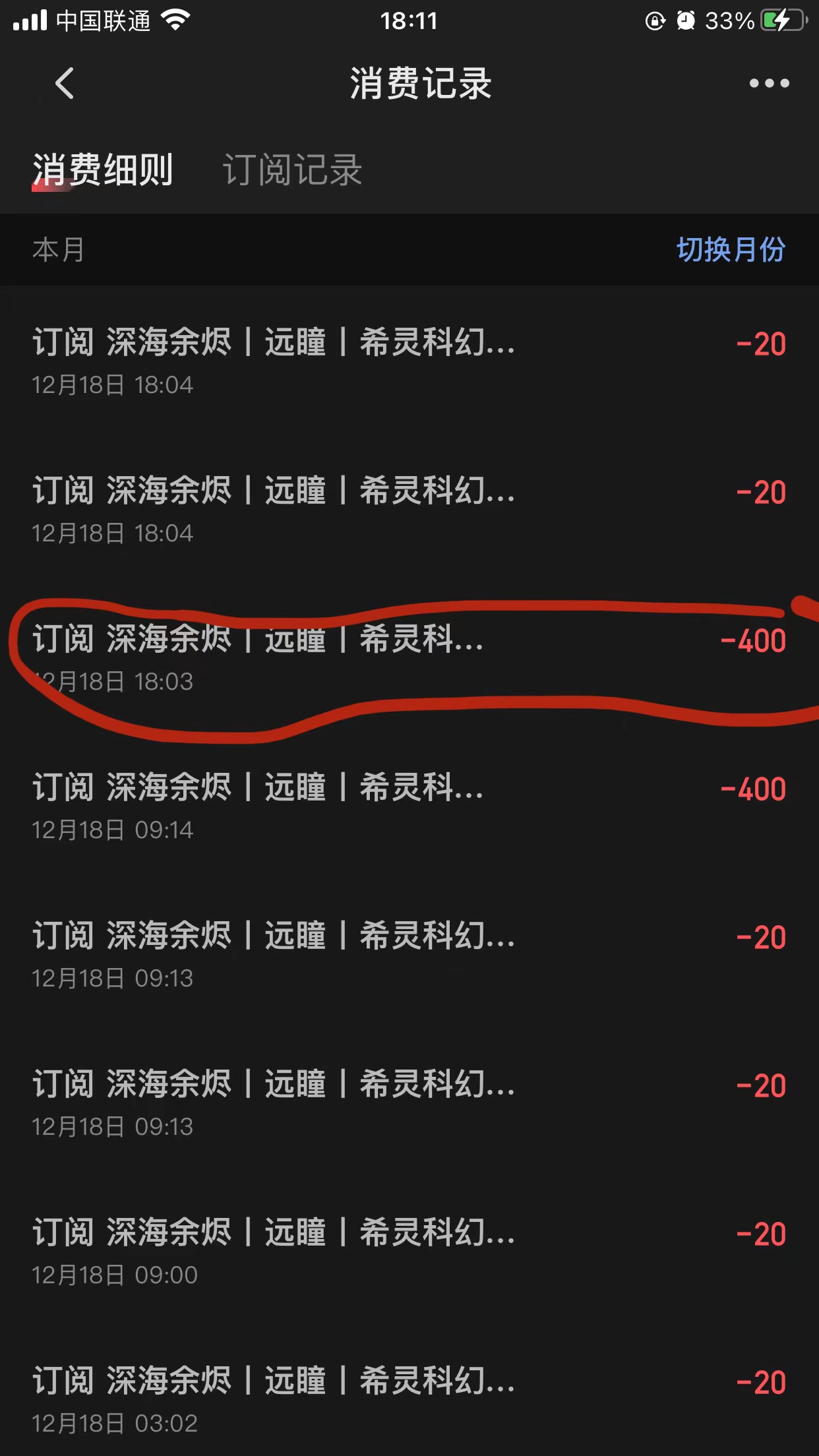Open the three-dot overflow menu
The width and height of the screenshot is (819, 1456).
(769, 84)
